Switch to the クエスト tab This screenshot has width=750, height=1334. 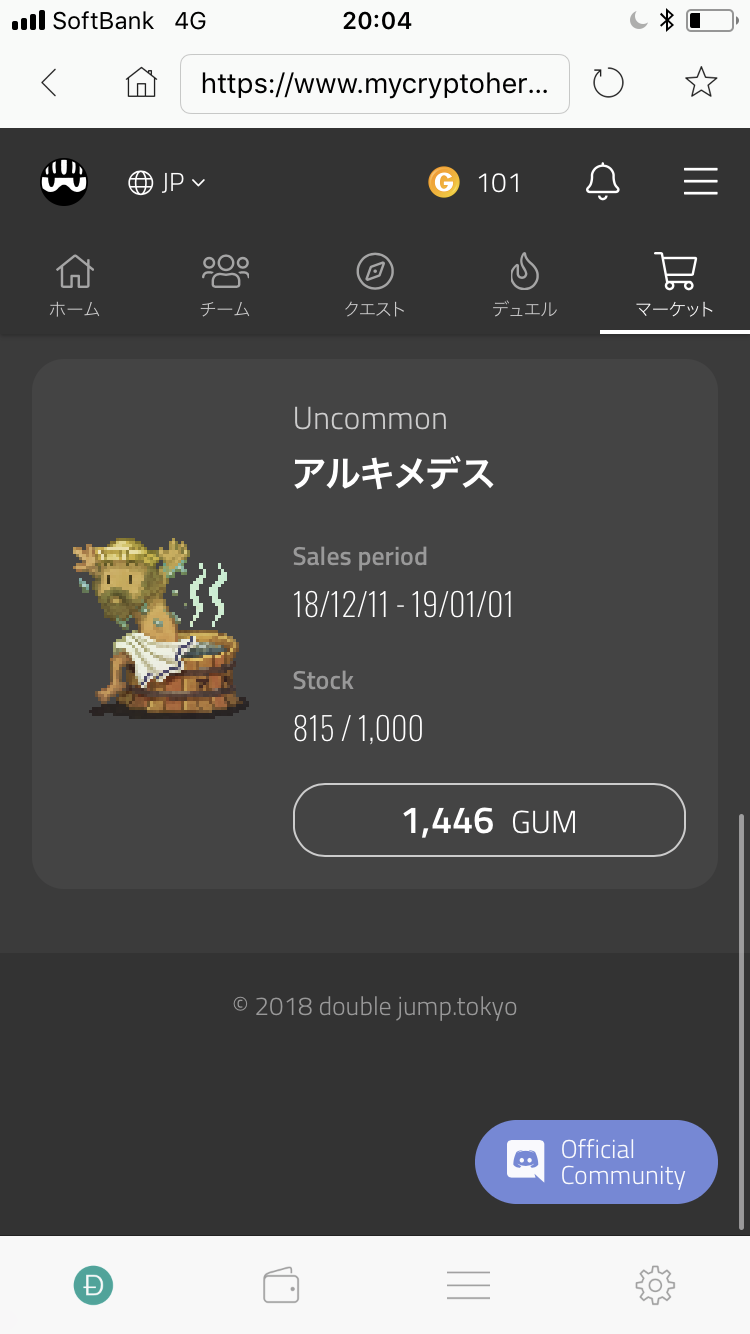coord(375,285)
